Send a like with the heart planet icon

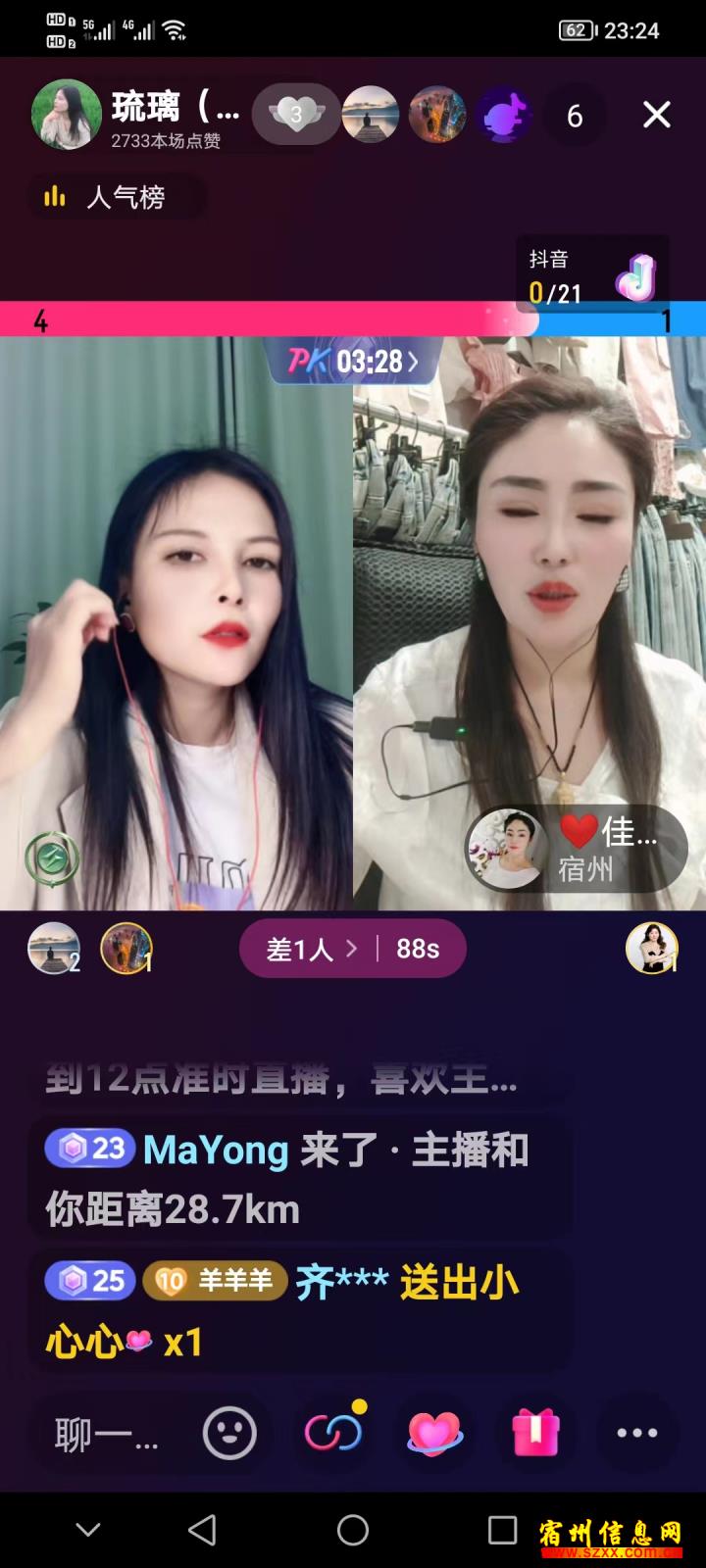click(434, 1434)
